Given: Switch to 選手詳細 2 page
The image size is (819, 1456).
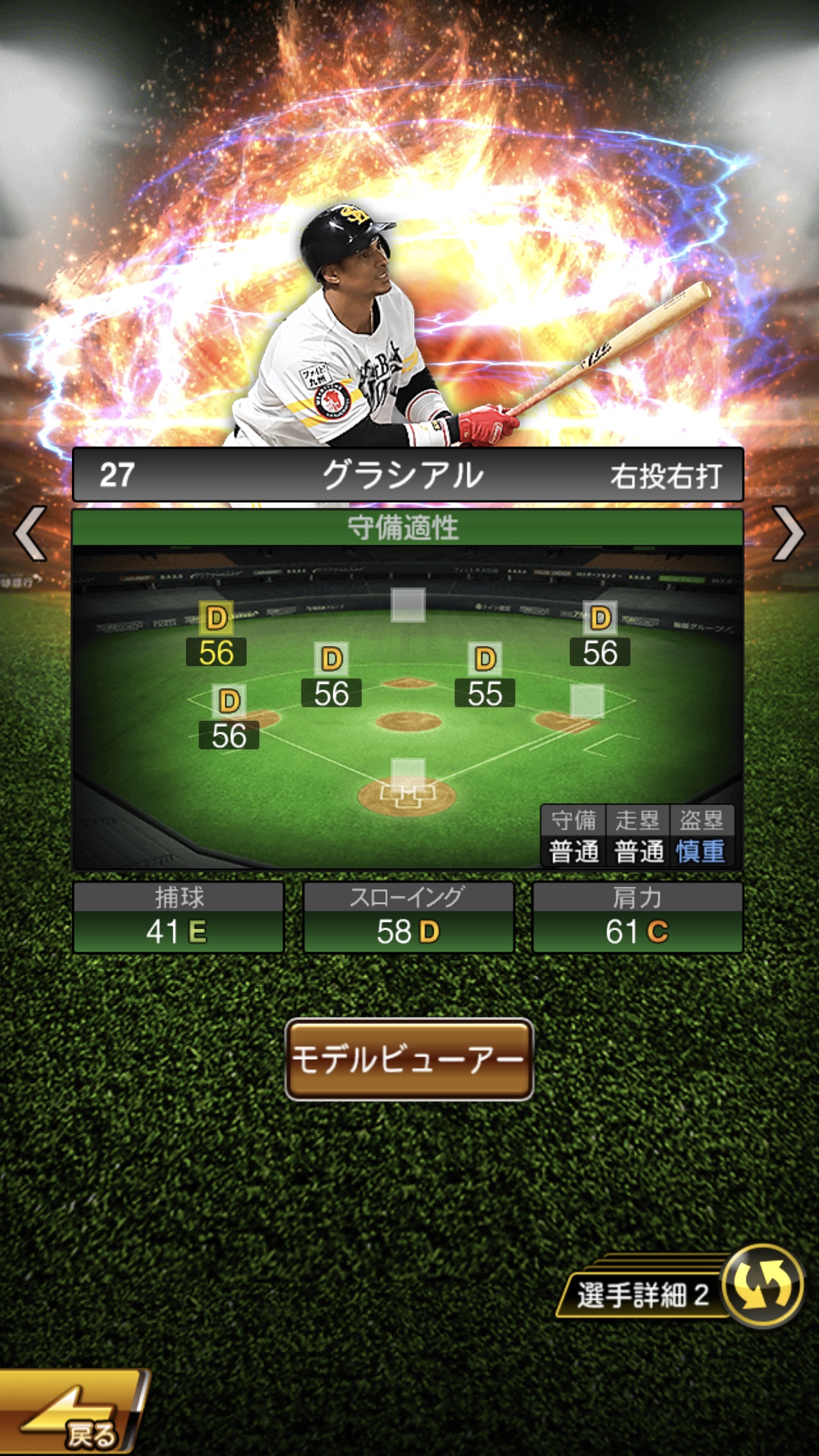Looking at the screenshot, I should point(679,1290).
